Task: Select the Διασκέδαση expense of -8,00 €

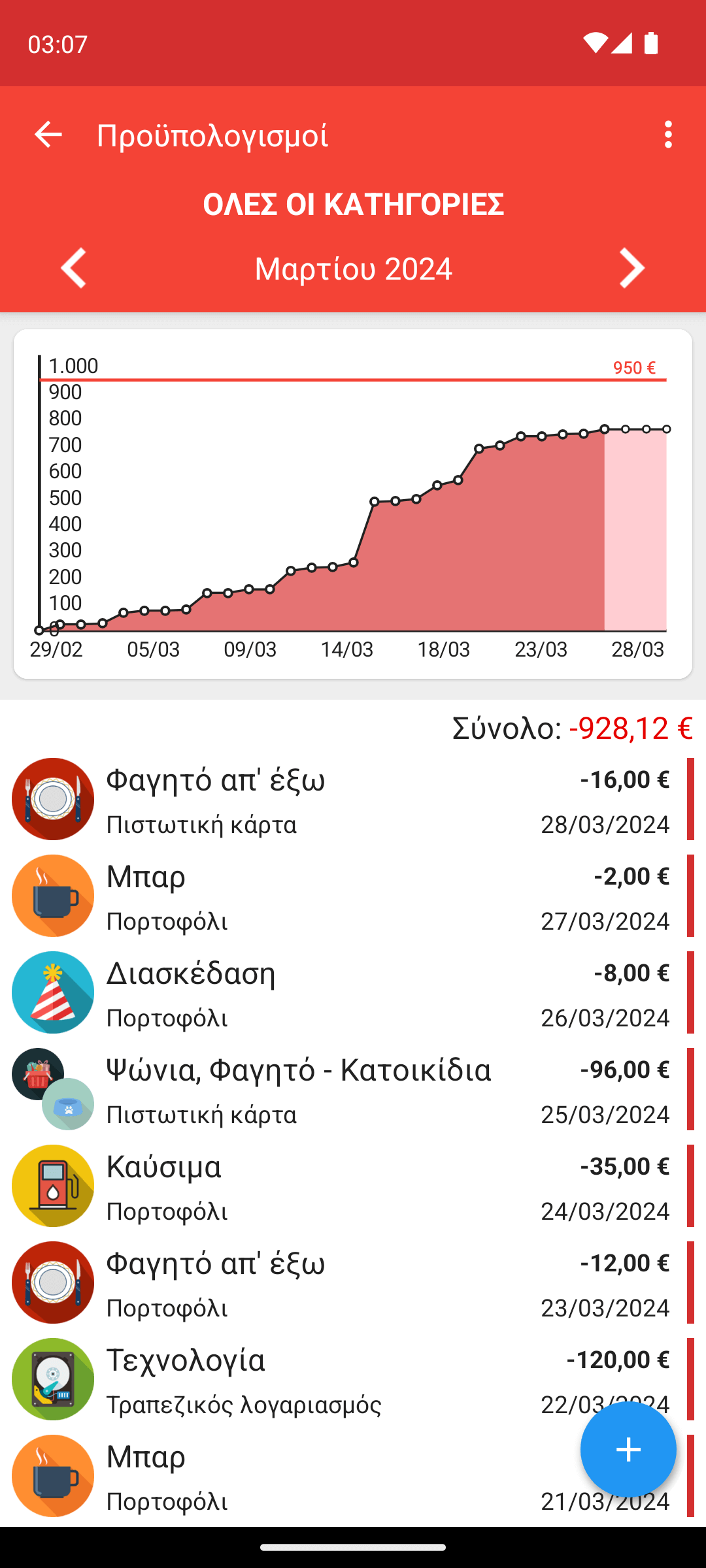Action: coord(353,992)
